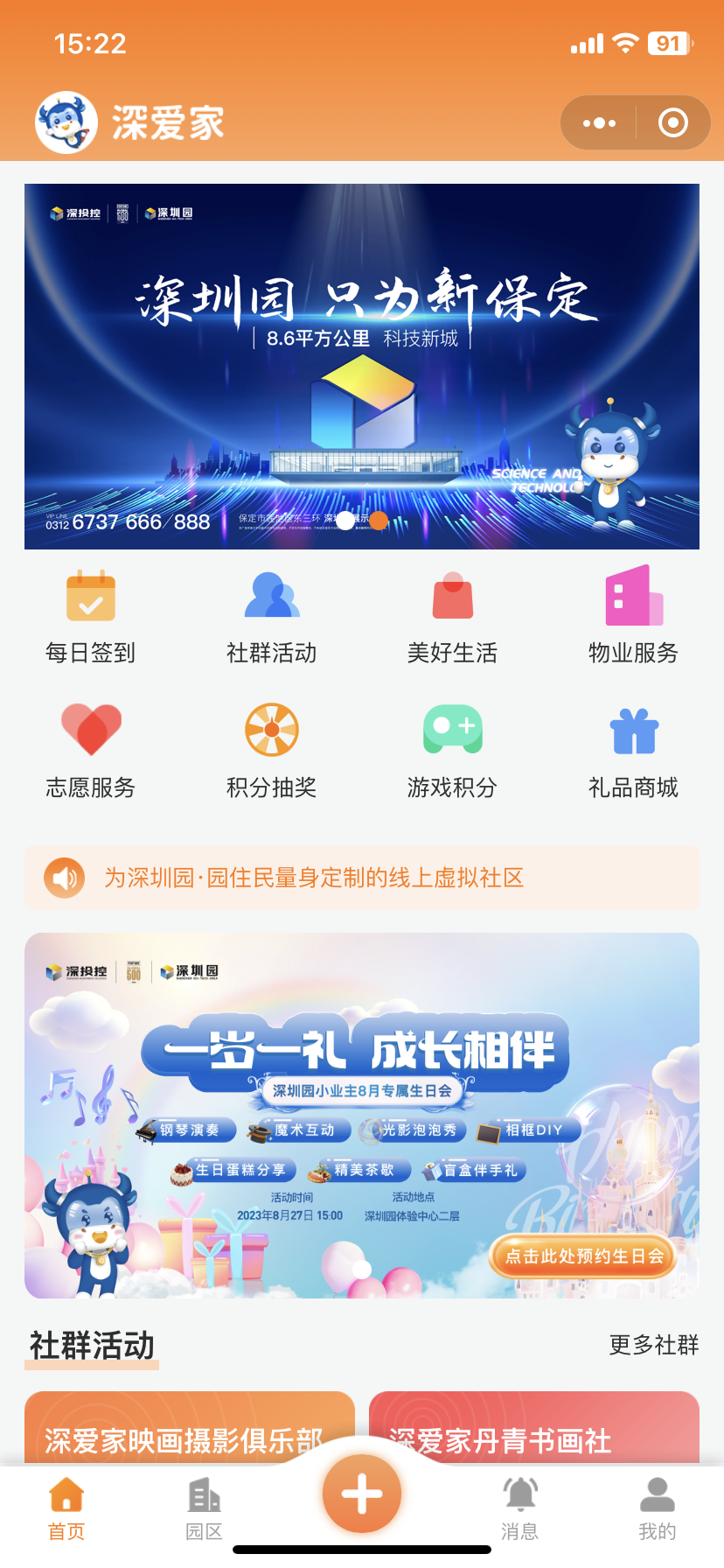Switch to the 消息 tab
The height and width of the screenshot is (1568, 724).
(x=520, y=1508)
